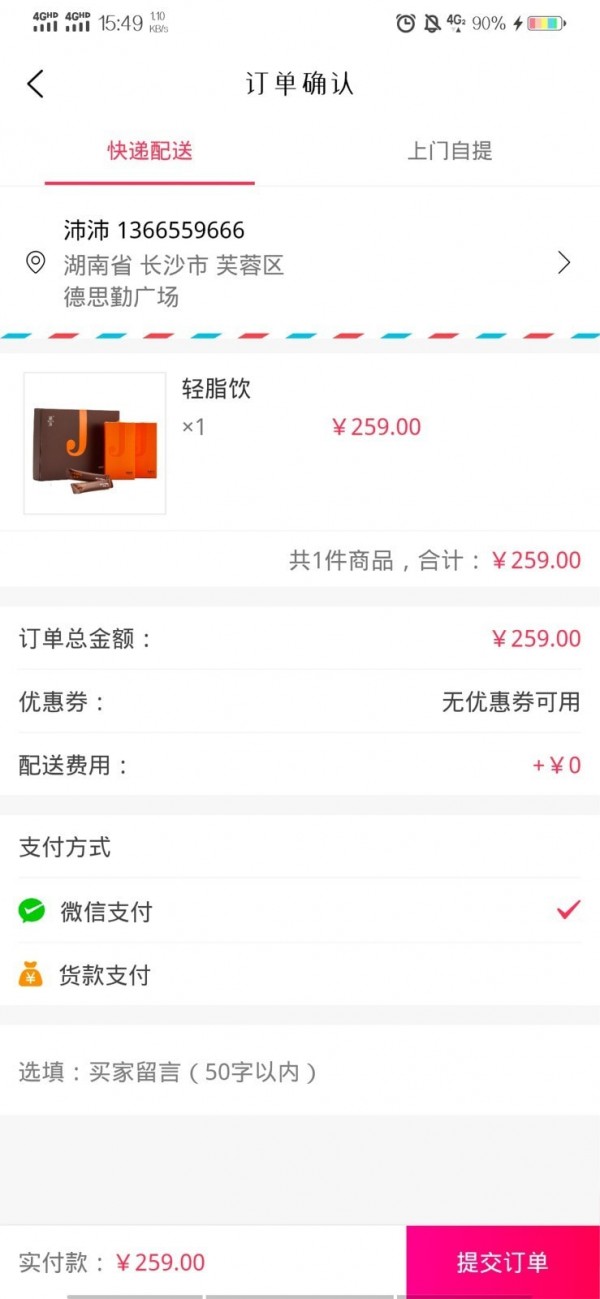Go back from order confirmation
The width and height of the screenshot is (600, 1299).
36,84
